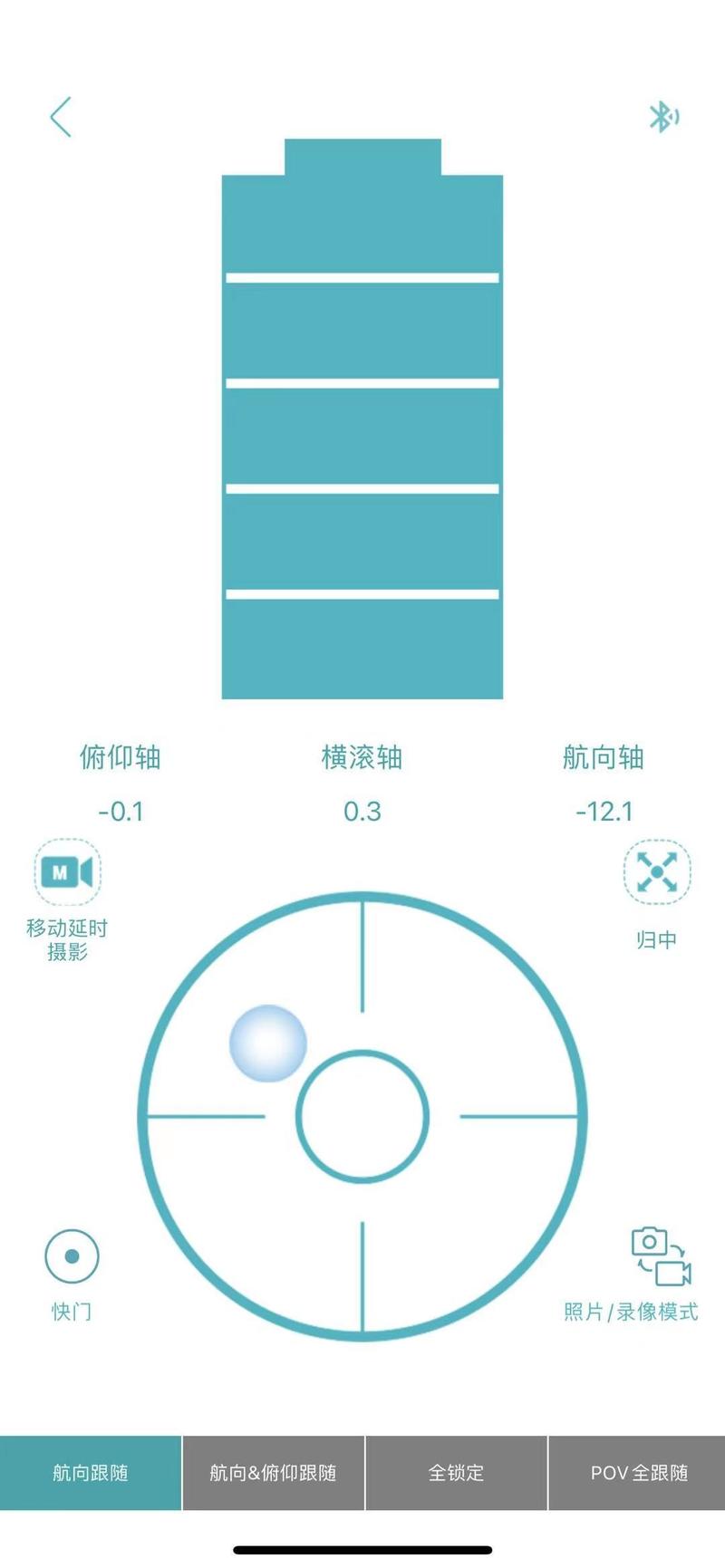Tap the joystick center circle
The image size is (725, 1568).
pyautogui.click(x=362, y=1116)
